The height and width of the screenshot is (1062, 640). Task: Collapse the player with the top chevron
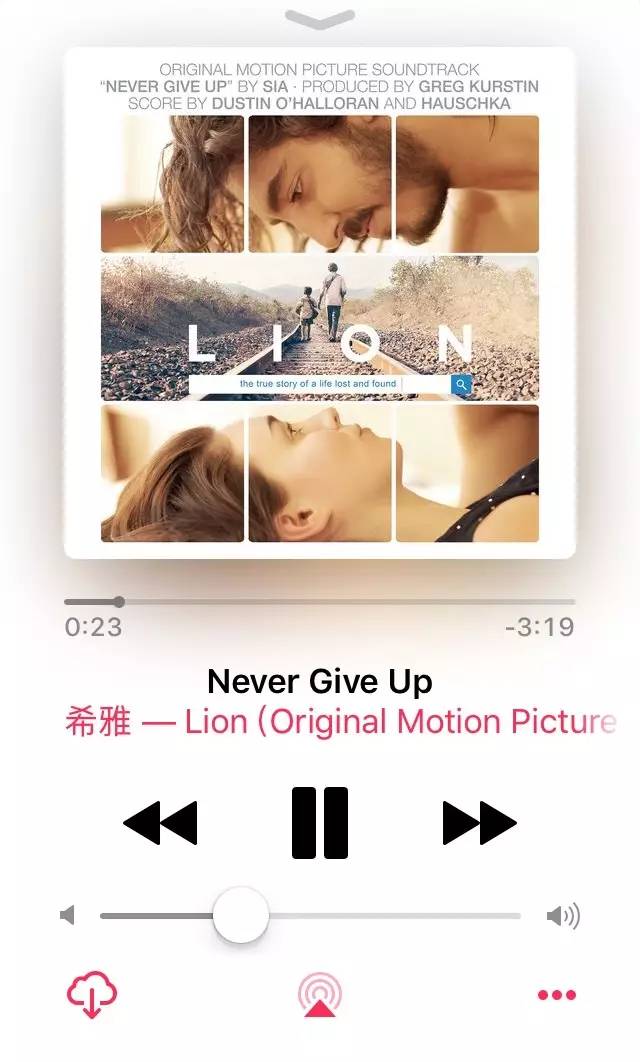[320, 18]
